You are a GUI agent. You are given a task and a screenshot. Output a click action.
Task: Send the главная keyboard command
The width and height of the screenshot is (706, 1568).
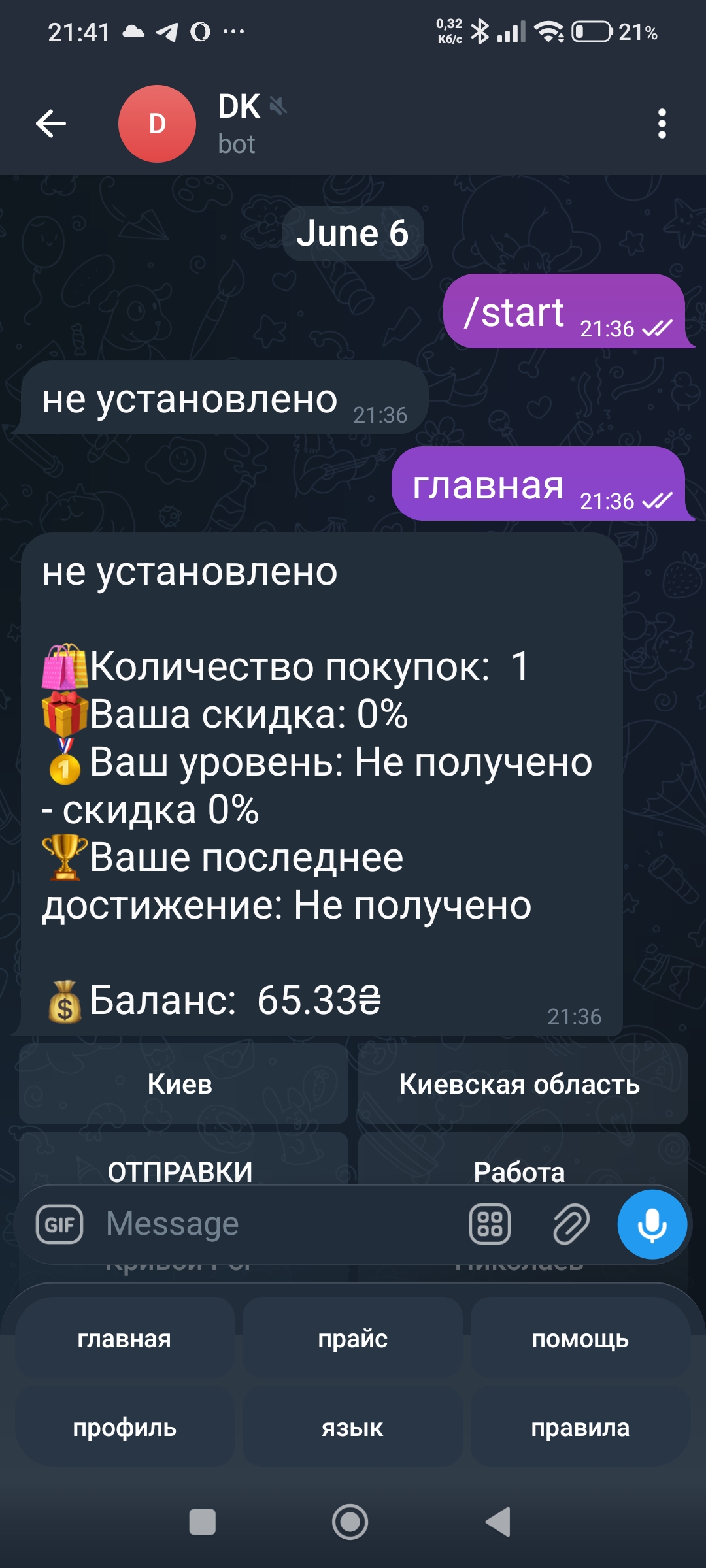pyautogui.click(x=124, y=1339)
